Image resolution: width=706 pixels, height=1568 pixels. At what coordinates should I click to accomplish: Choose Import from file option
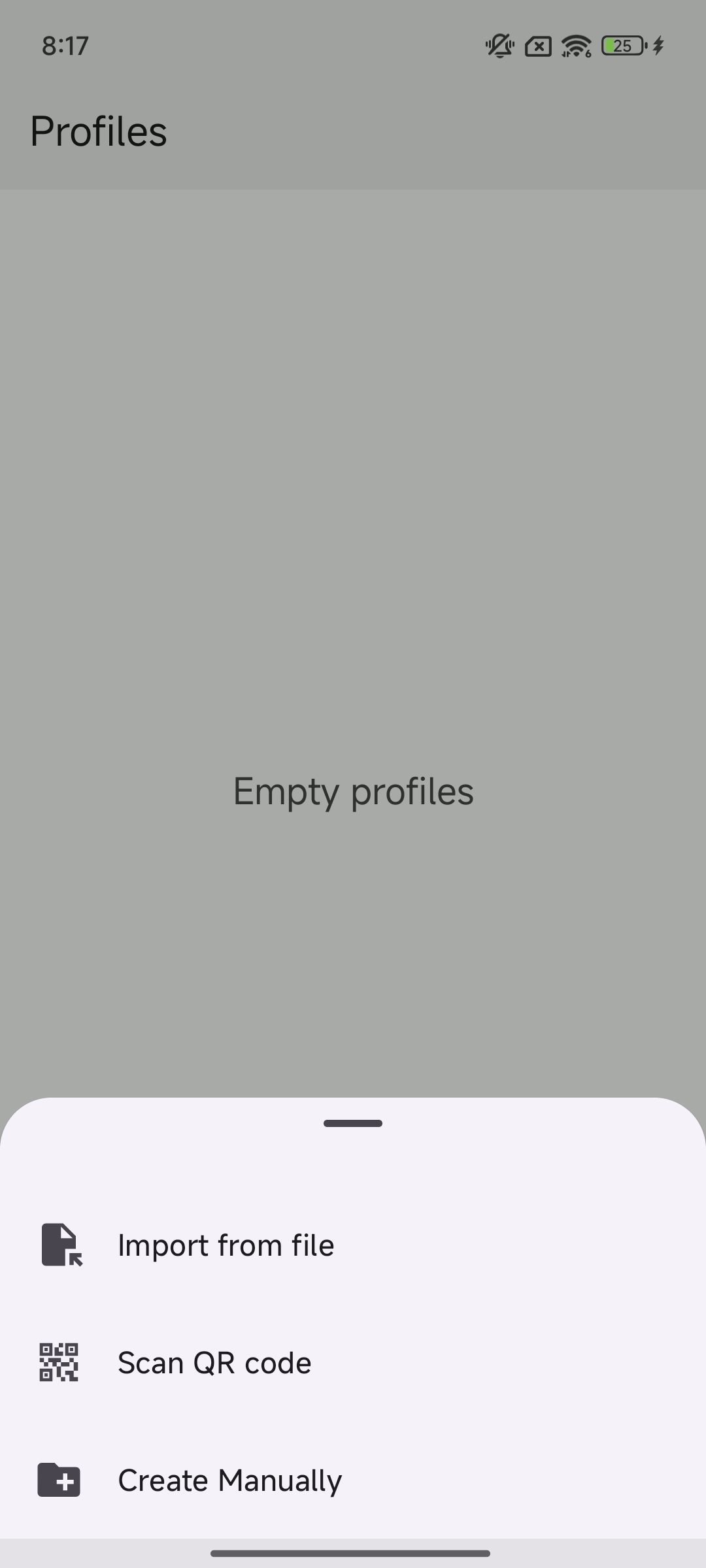(226, 1245)
